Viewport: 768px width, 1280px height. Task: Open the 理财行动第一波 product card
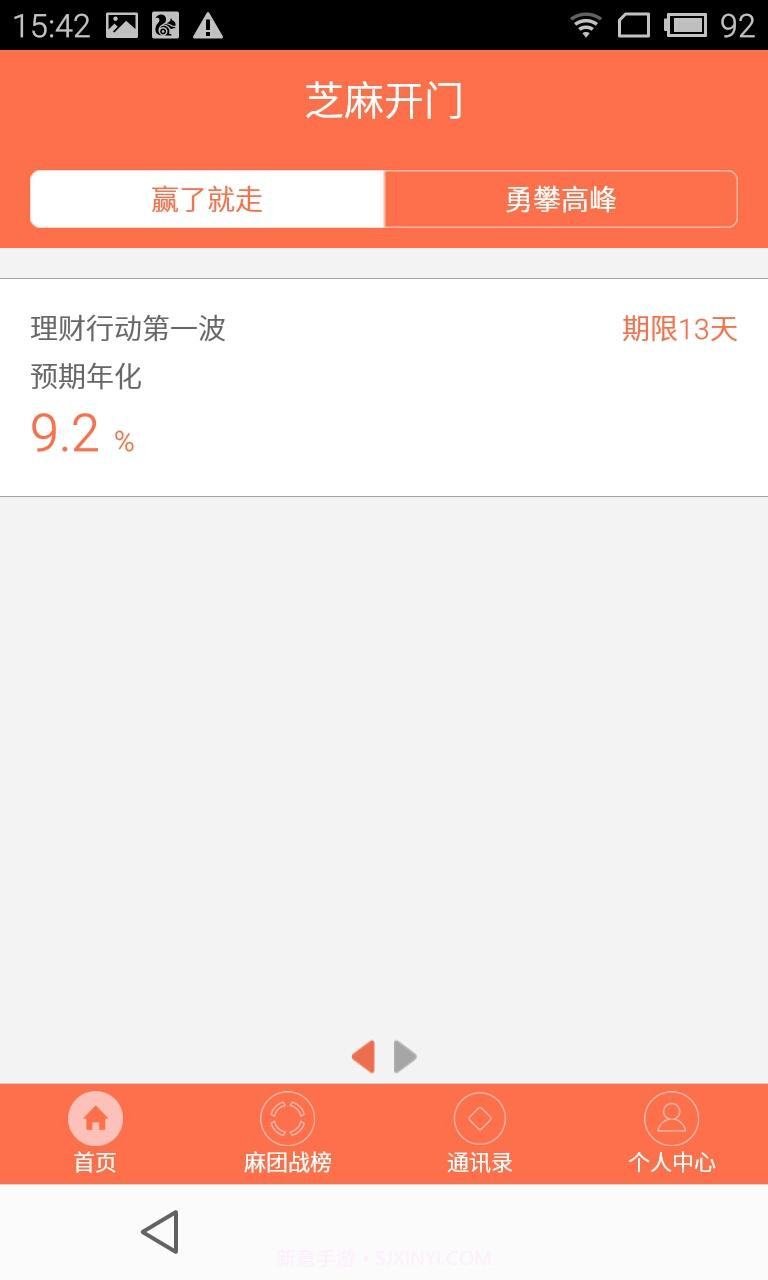point(127,330)
